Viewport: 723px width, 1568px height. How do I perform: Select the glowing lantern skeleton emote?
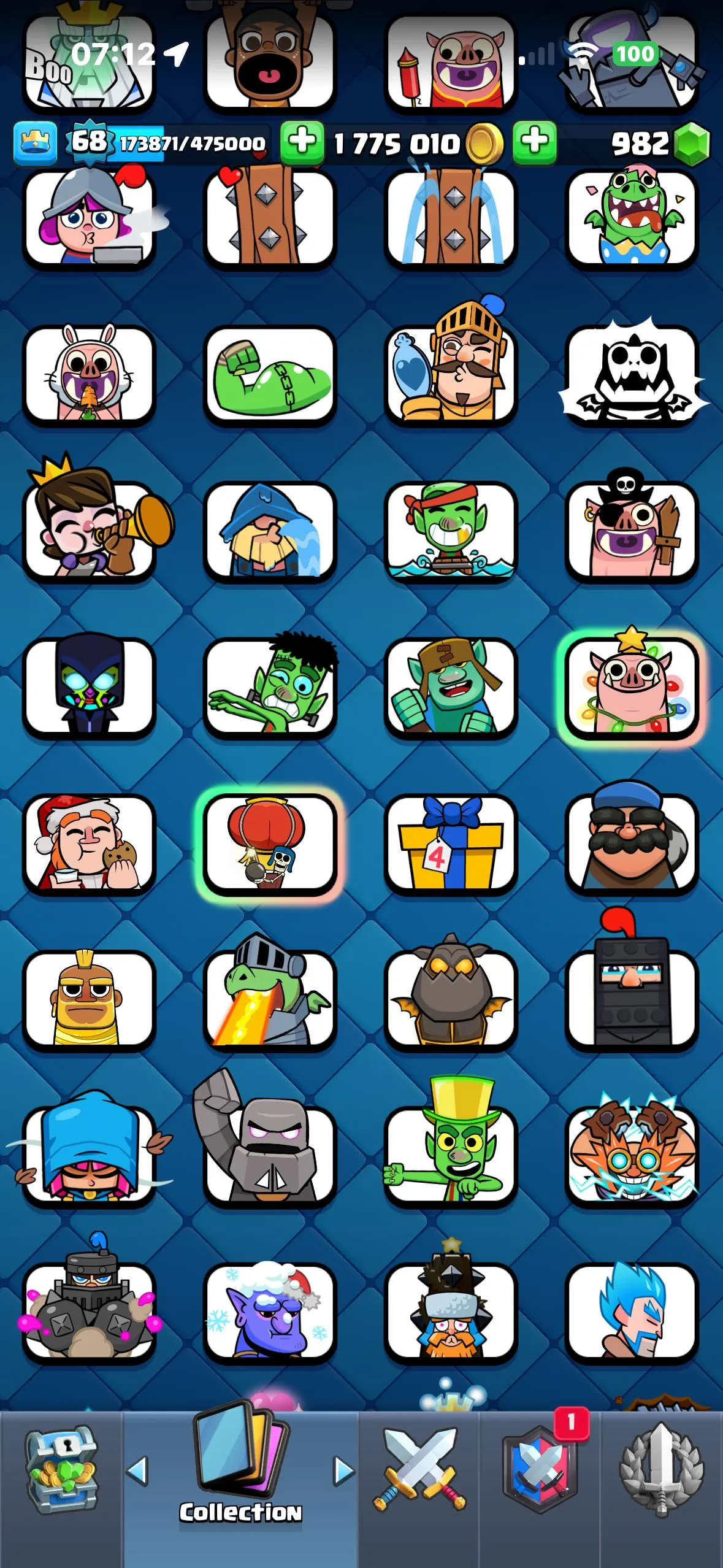(x=271, y=843)
